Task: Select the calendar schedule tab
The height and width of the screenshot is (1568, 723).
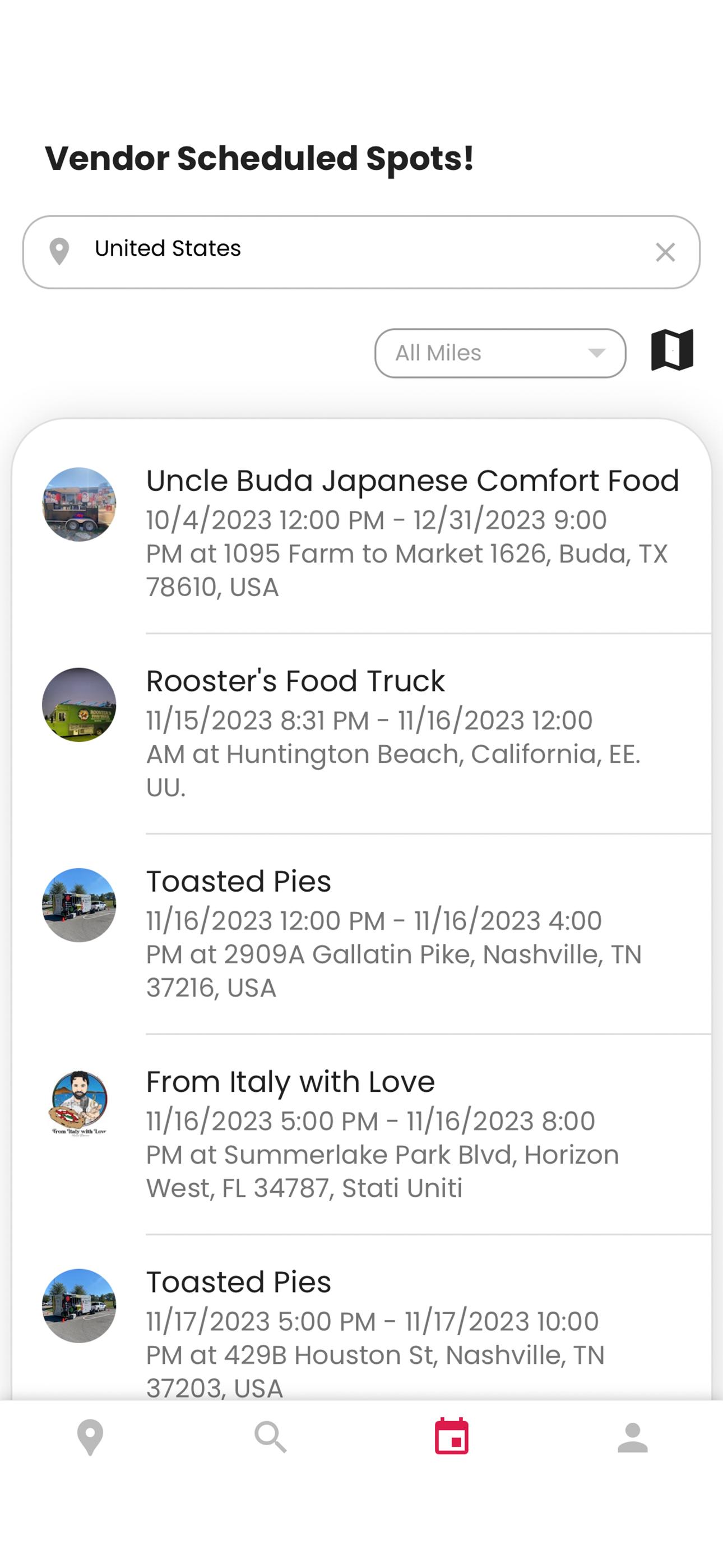Action: (x=452, y=1436)
